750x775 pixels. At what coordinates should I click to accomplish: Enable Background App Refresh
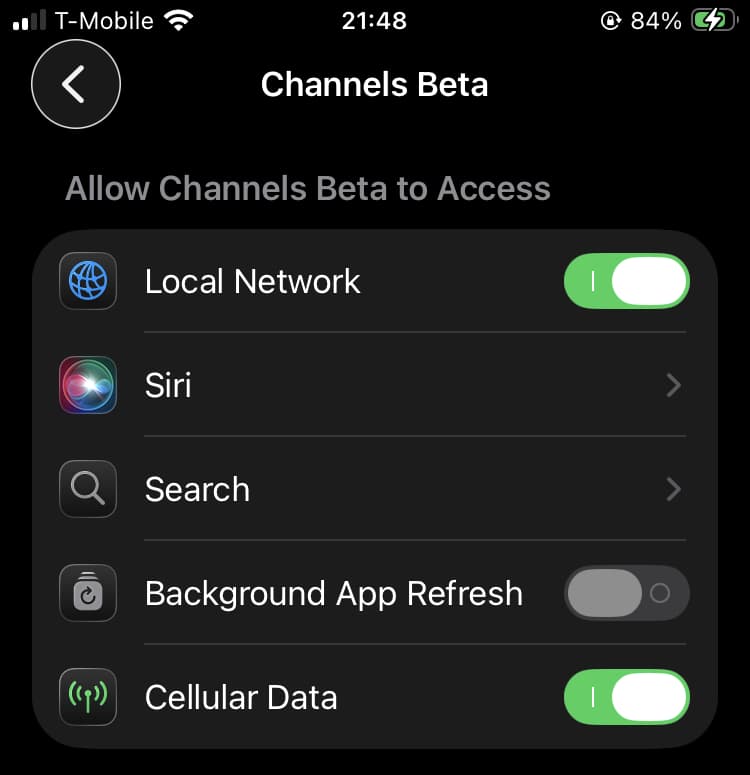coord(627,593)
